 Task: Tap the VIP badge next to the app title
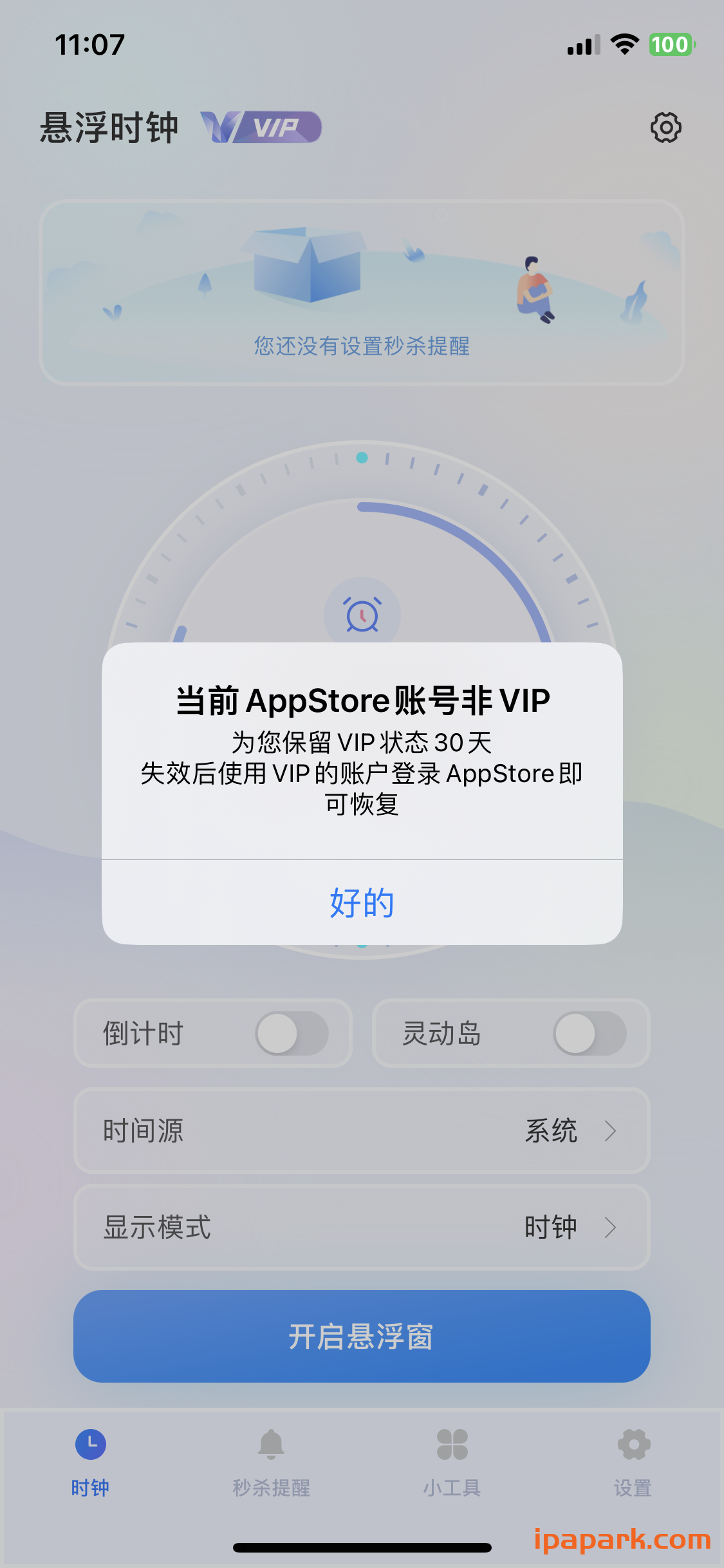point(260,127)
